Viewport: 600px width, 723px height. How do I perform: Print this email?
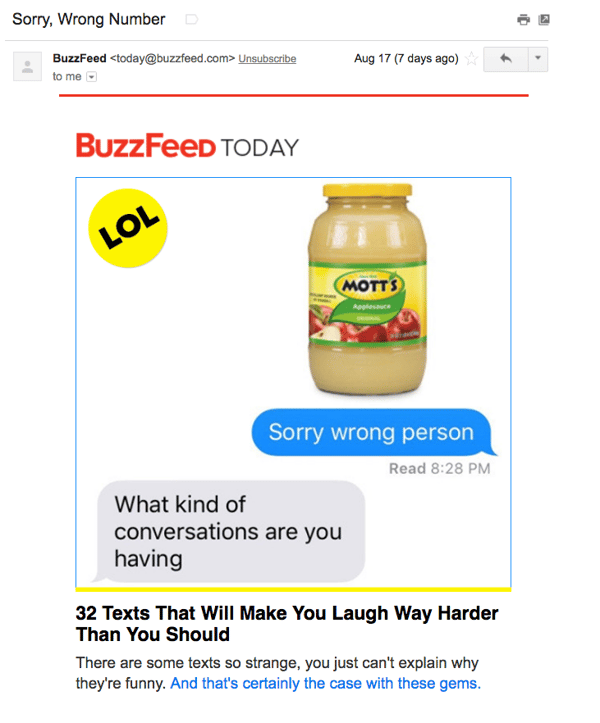(523, 20)
